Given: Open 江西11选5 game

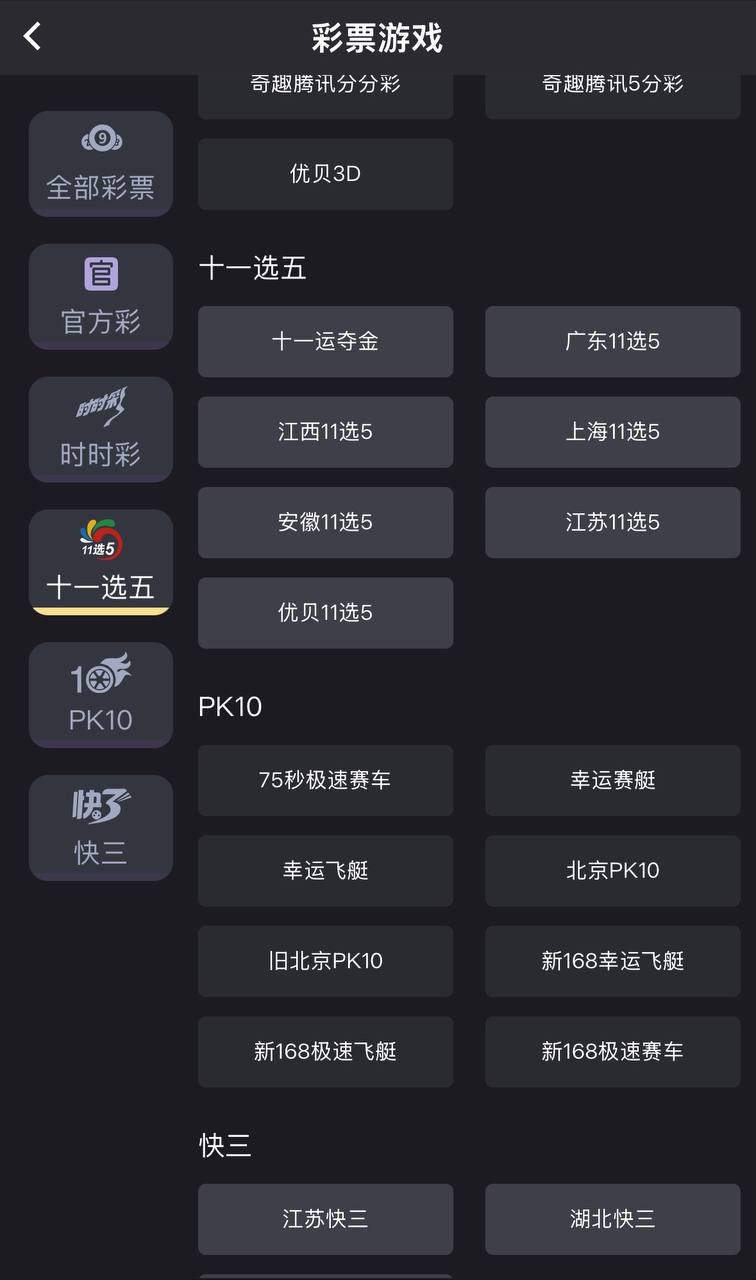Looking at the screenshot, I should [325, 432].
